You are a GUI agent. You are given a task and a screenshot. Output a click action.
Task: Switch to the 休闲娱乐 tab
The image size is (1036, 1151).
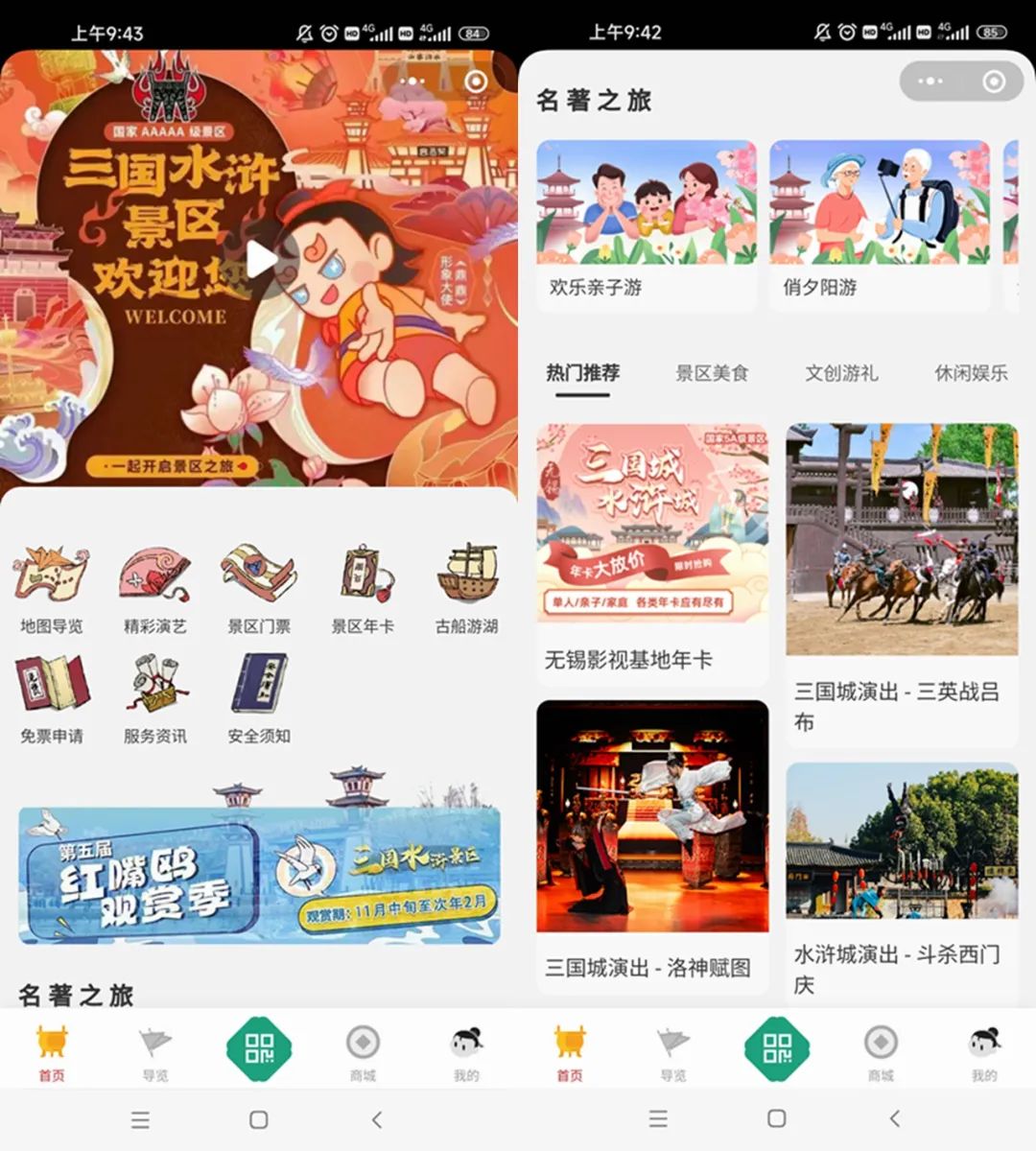(971, 373)
